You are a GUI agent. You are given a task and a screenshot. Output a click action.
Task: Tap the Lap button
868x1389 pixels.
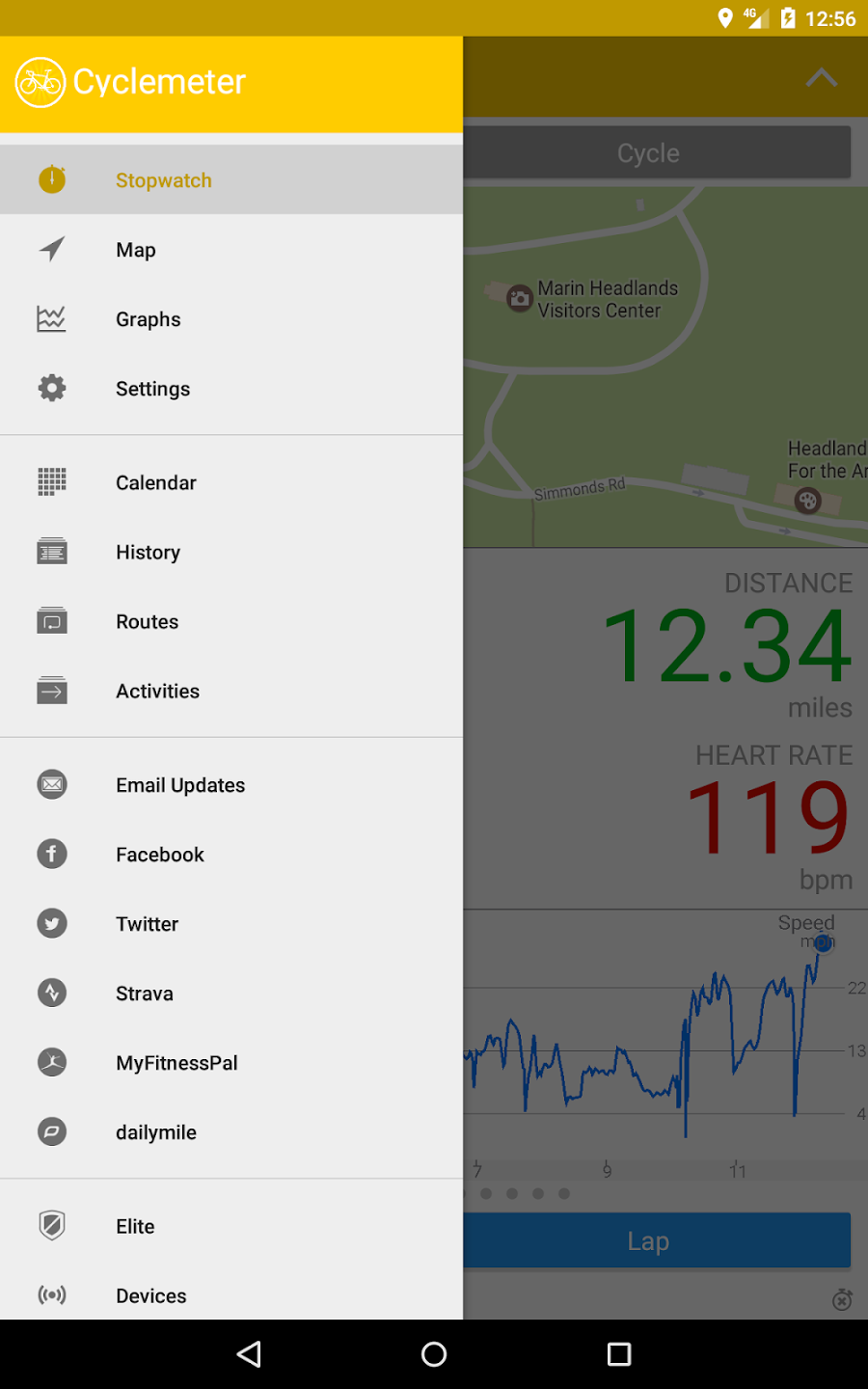click(657, 1240)
